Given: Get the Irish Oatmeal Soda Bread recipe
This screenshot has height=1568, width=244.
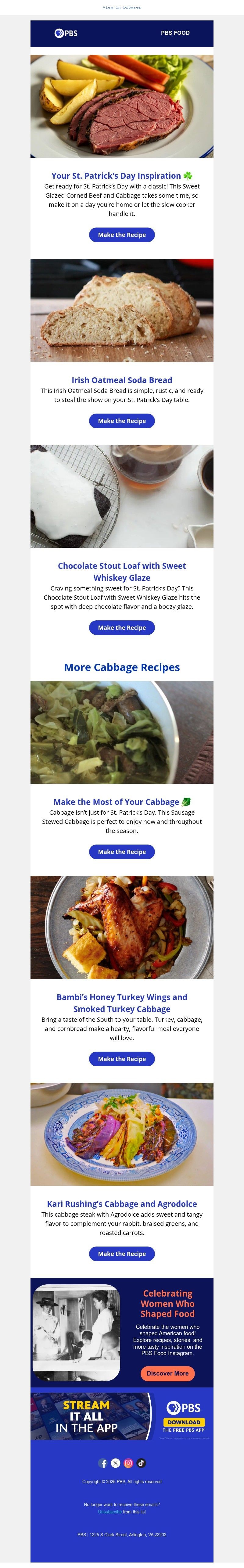Looking at the screenshot, I should [122, 421].
